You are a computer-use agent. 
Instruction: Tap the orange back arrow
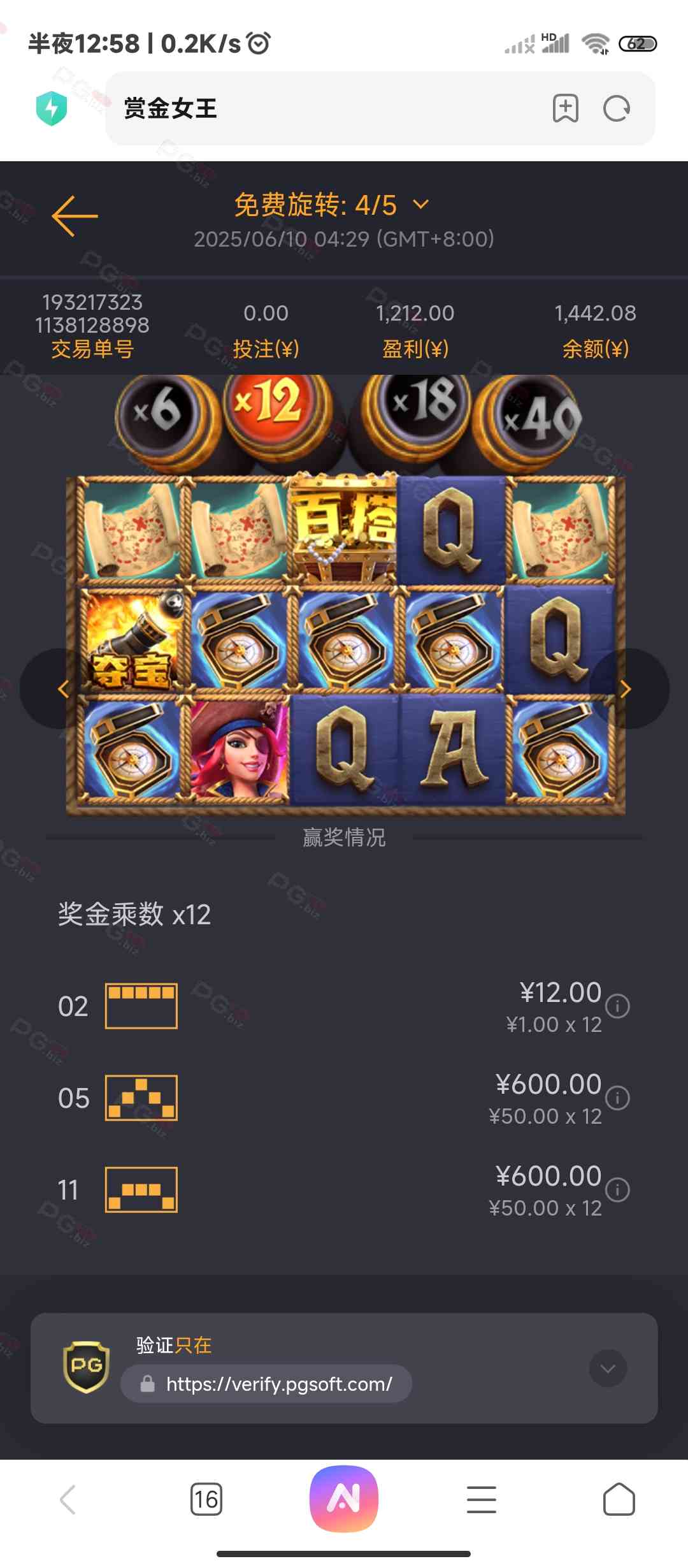pyautogui.click(x=75, y=216)
